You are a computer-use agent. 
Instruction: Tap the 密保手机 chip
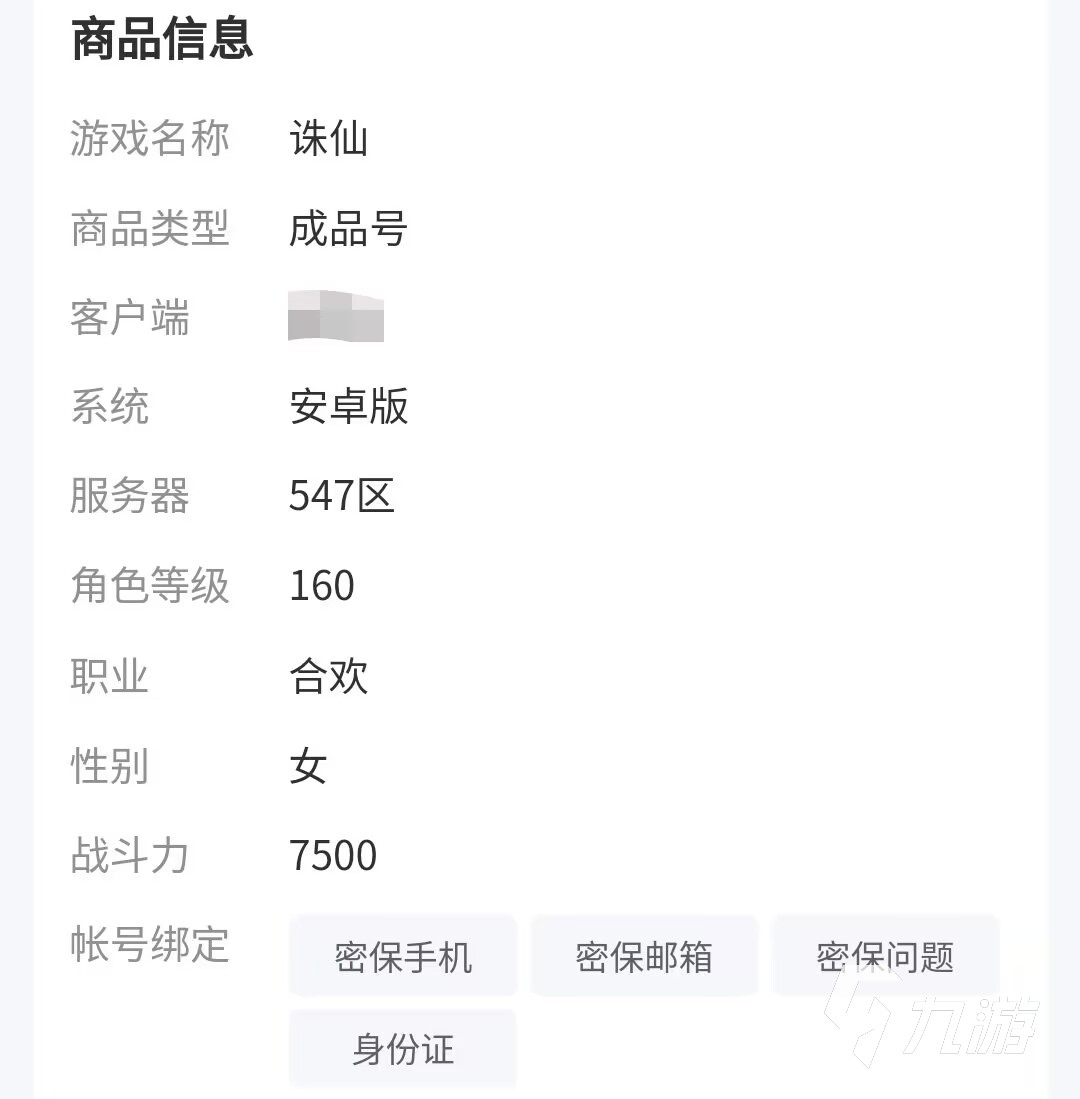[403, 957]
